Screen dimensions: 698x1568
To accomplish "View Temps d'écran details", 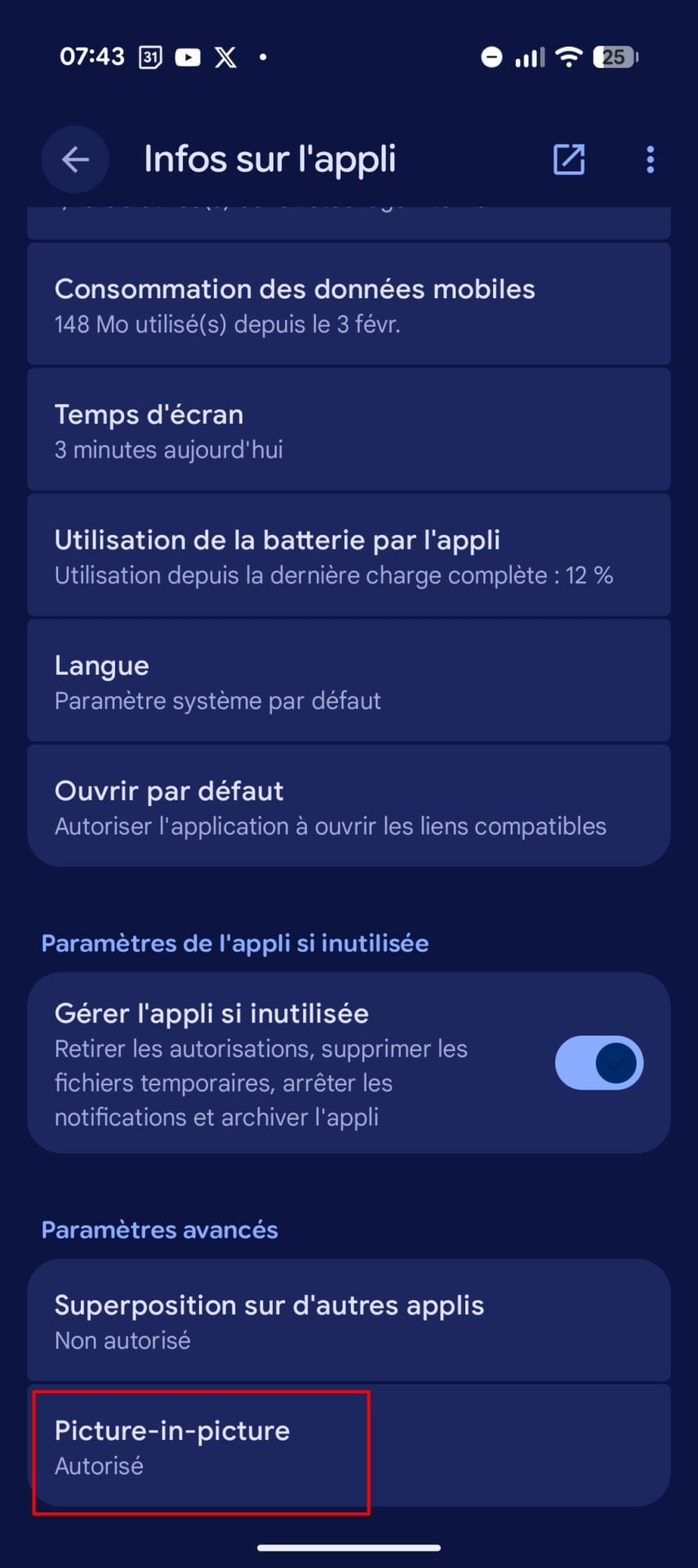I will coord(349,430).
